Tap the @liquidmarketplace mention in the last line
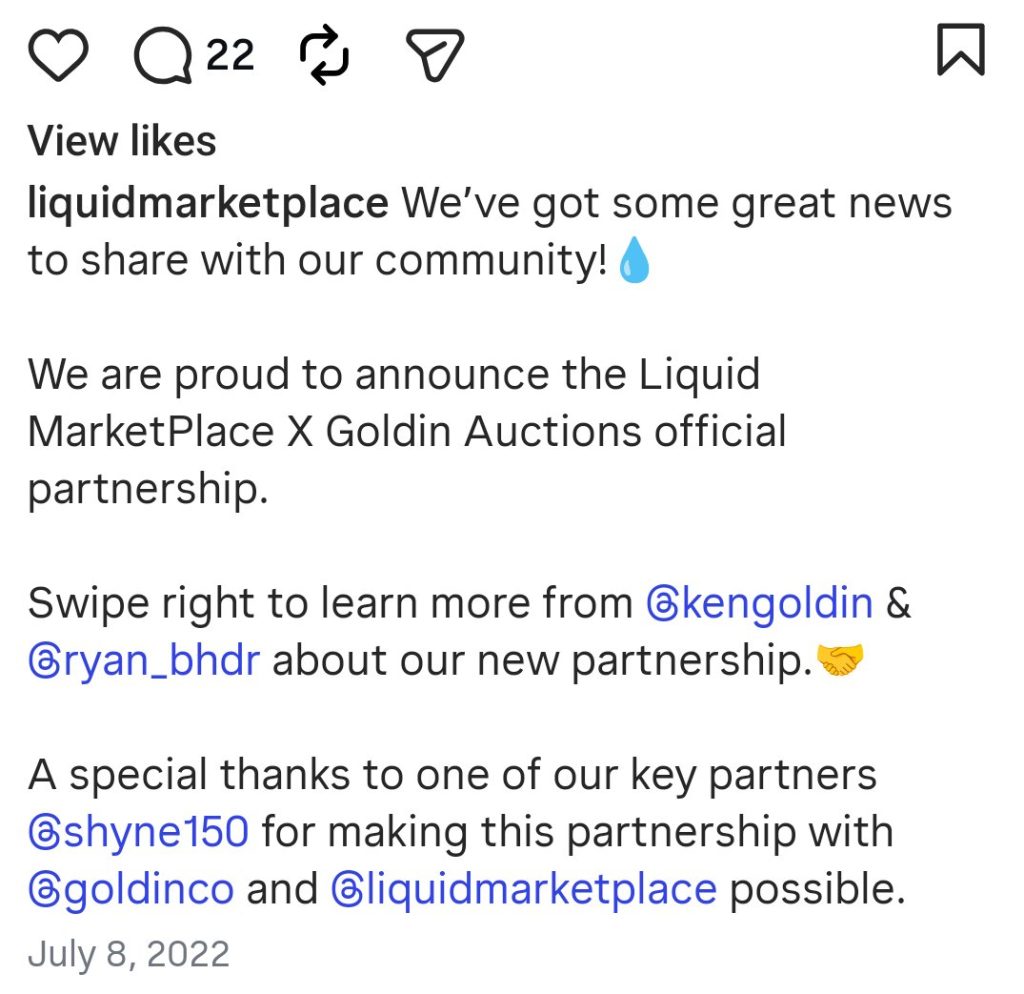 pos(523,888)
